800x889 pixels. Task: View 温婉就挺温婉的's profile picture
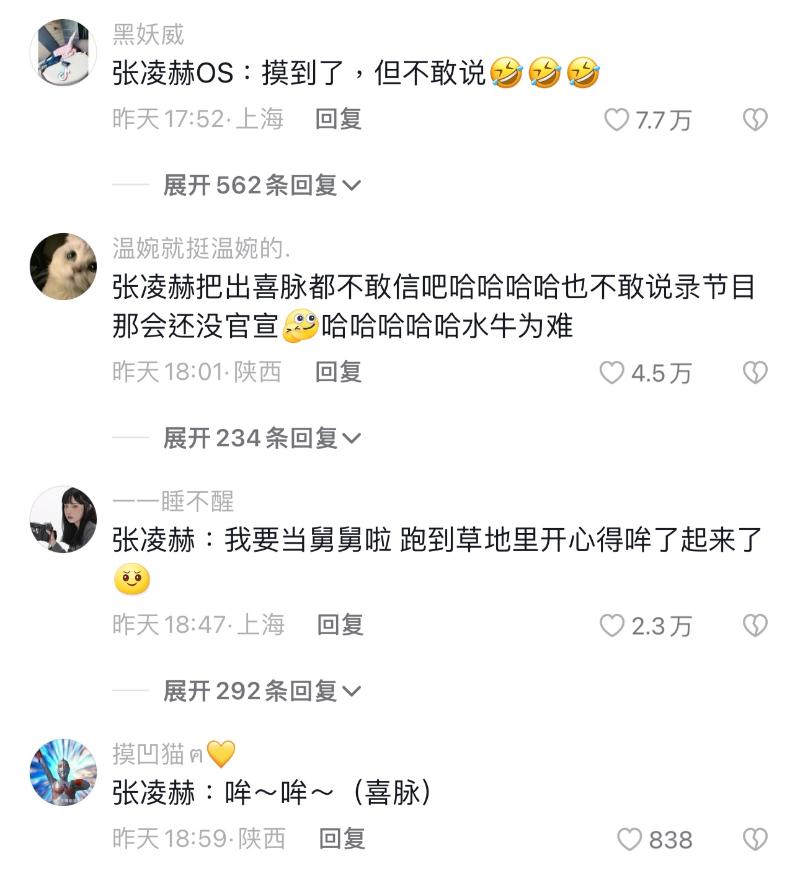[63, 266]
